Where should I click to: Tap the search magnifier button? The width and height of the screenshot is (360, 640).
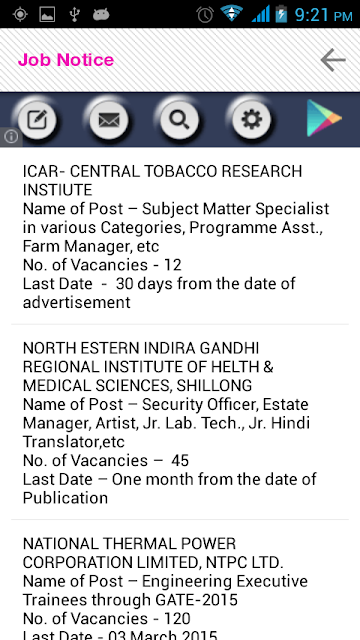(180, 120)
